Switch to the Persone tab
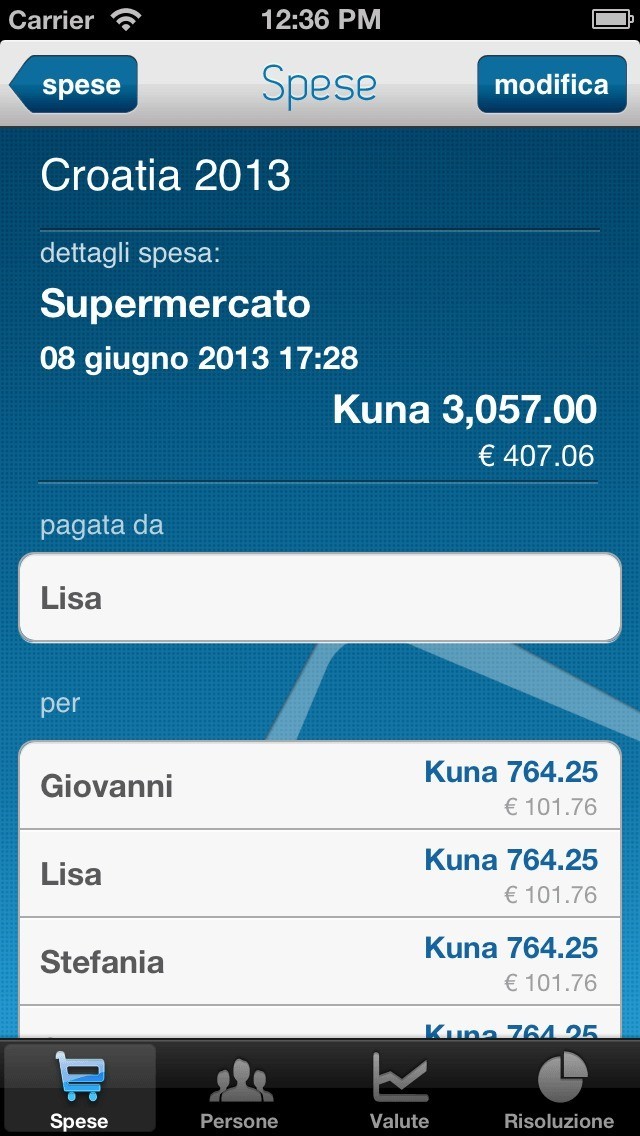 coord(239,1090)
